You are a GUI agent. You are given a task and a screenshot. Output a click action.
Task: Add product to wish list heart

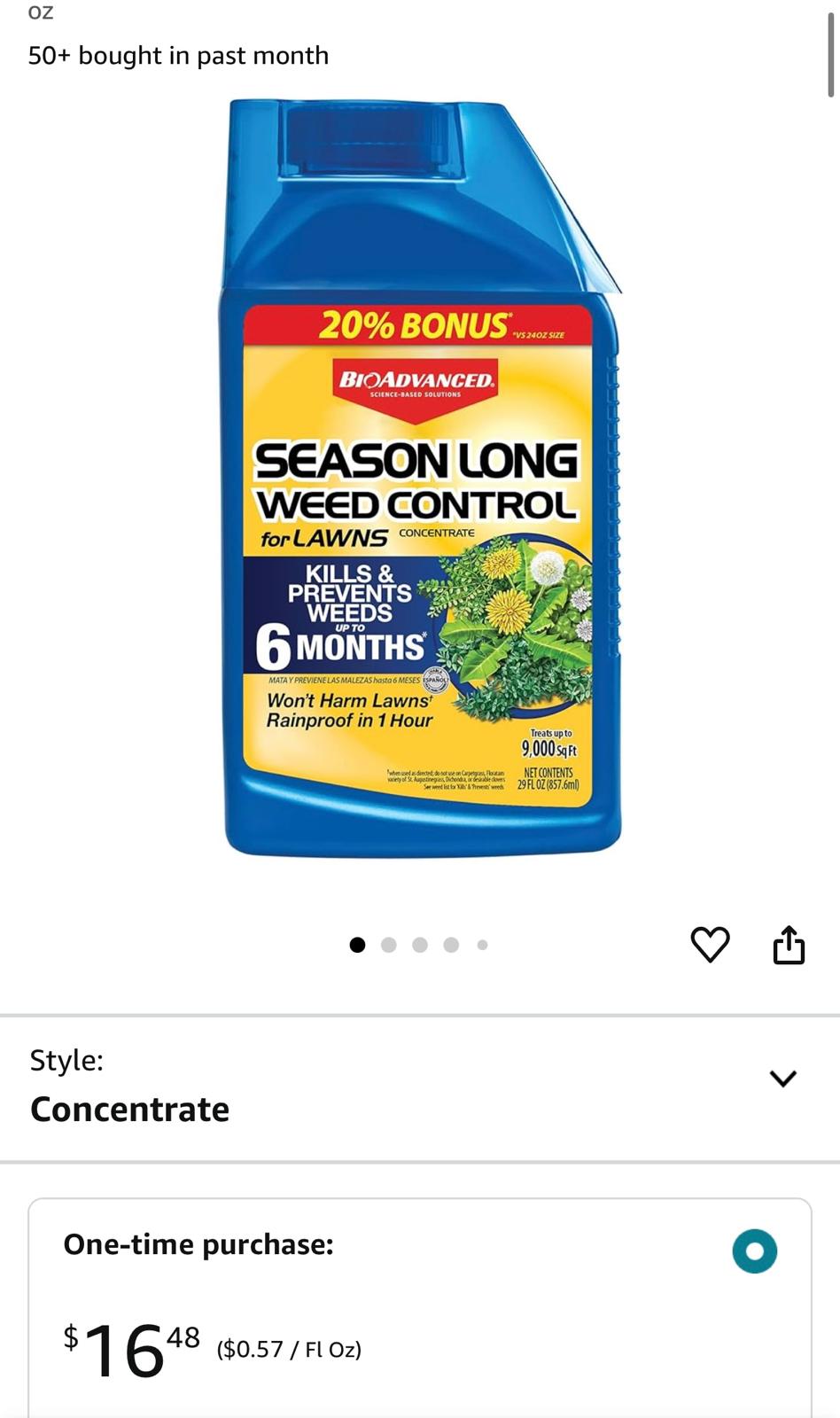pos(710,945)
